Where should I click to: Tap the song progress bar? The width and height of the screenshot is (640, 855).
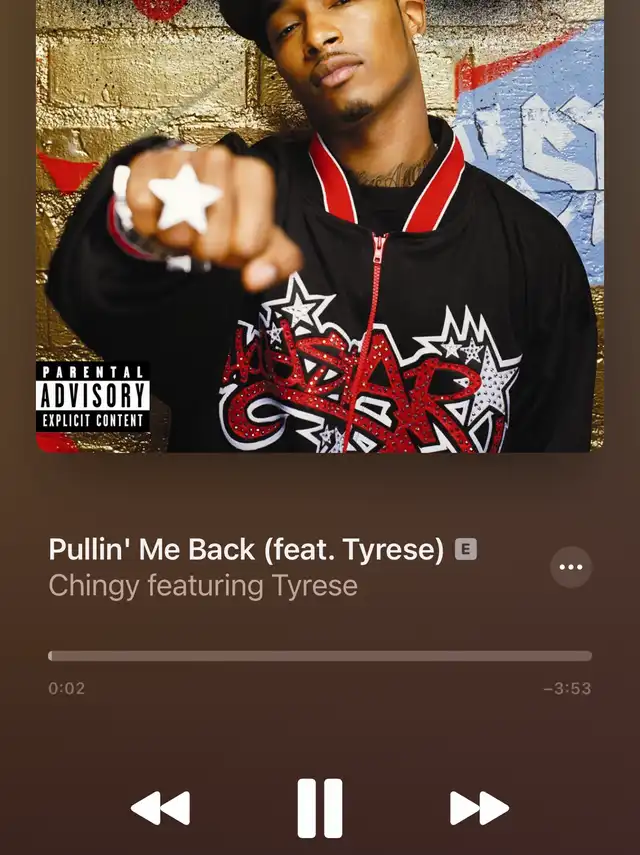[320, 656]
